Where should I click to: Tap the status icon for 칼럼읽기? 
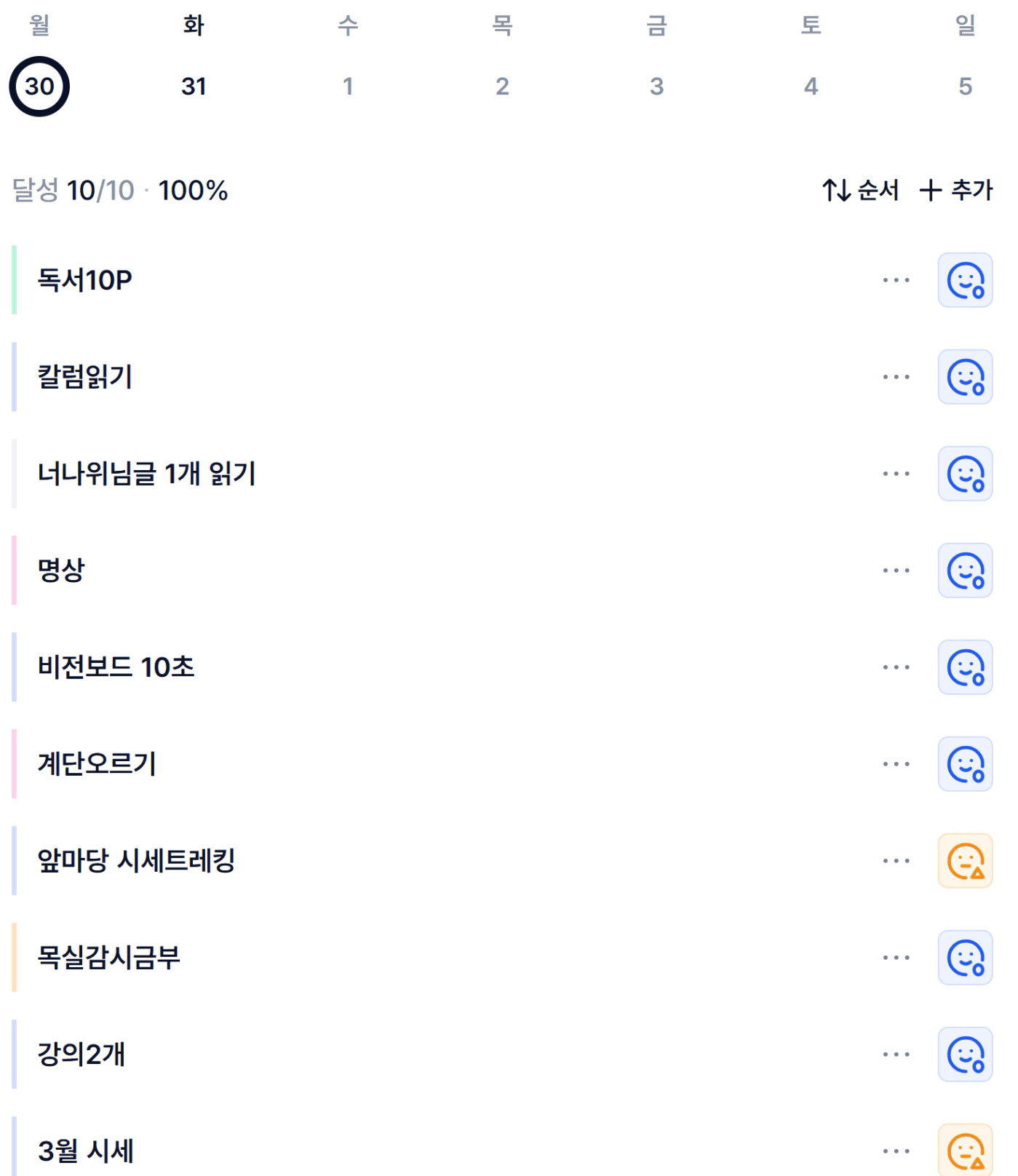pos(965,377)
